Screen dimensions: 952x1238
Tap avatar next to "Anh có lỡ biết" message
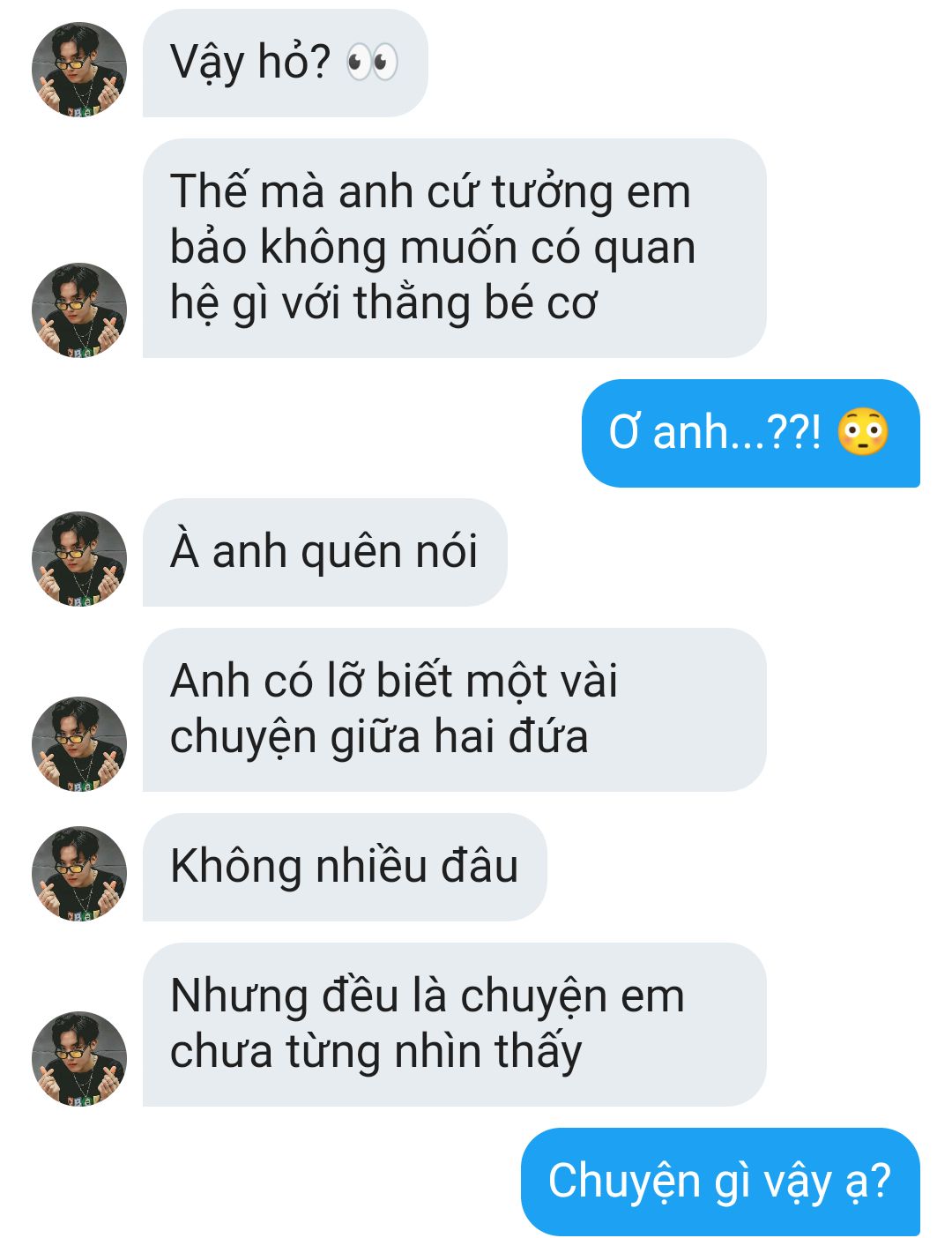79,744
